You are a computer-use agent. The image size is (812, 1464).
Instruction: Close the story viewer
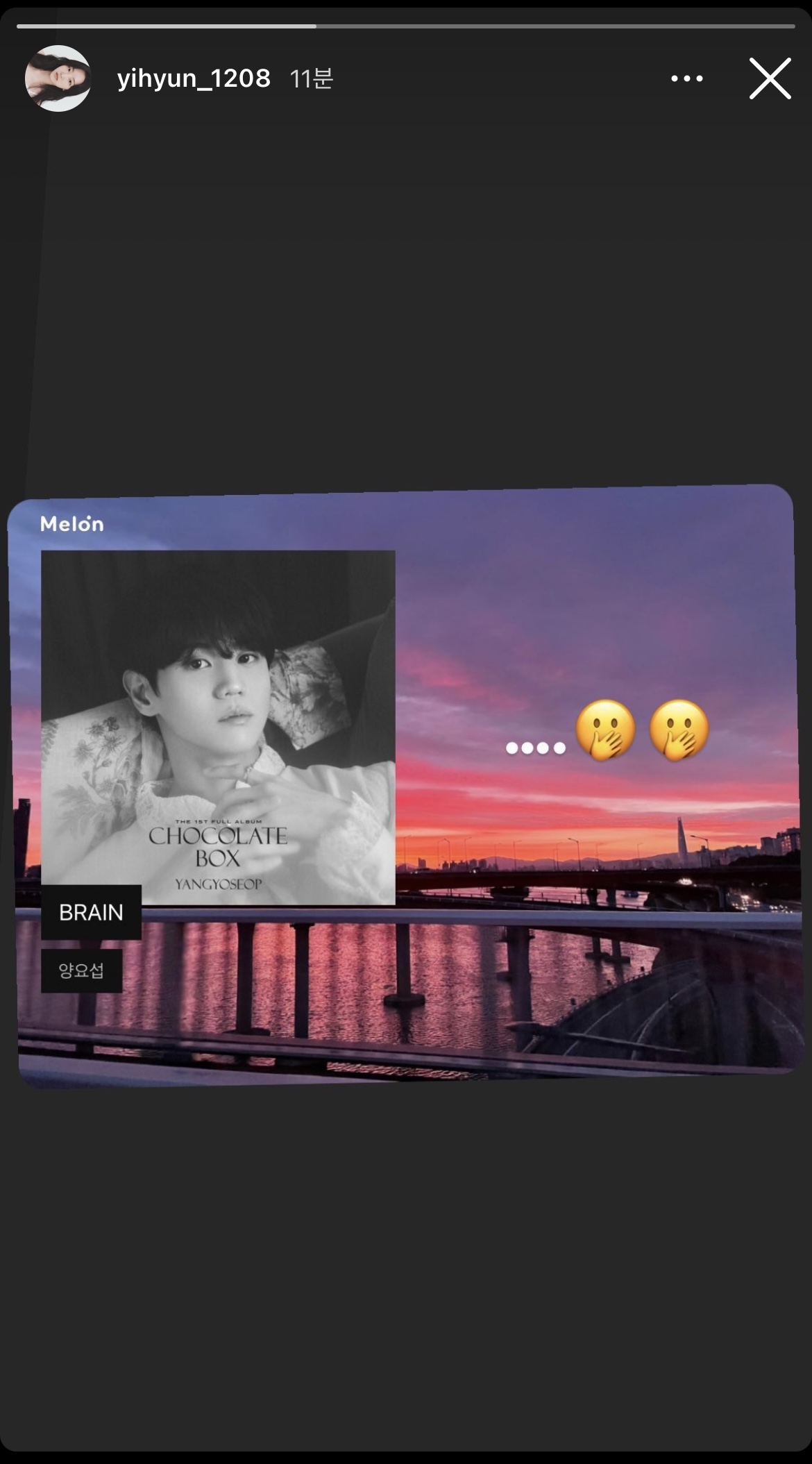click(770, 78)
